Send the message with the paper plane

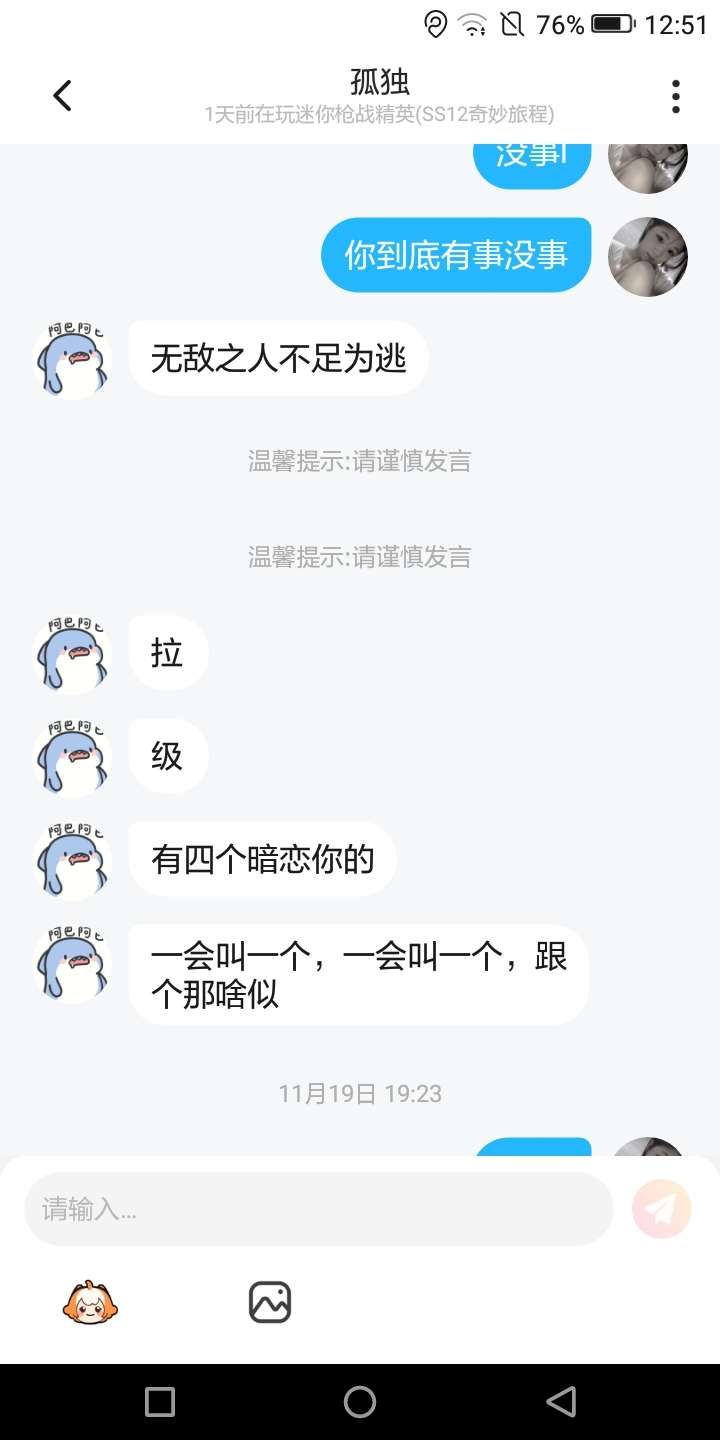(662, 1209)
